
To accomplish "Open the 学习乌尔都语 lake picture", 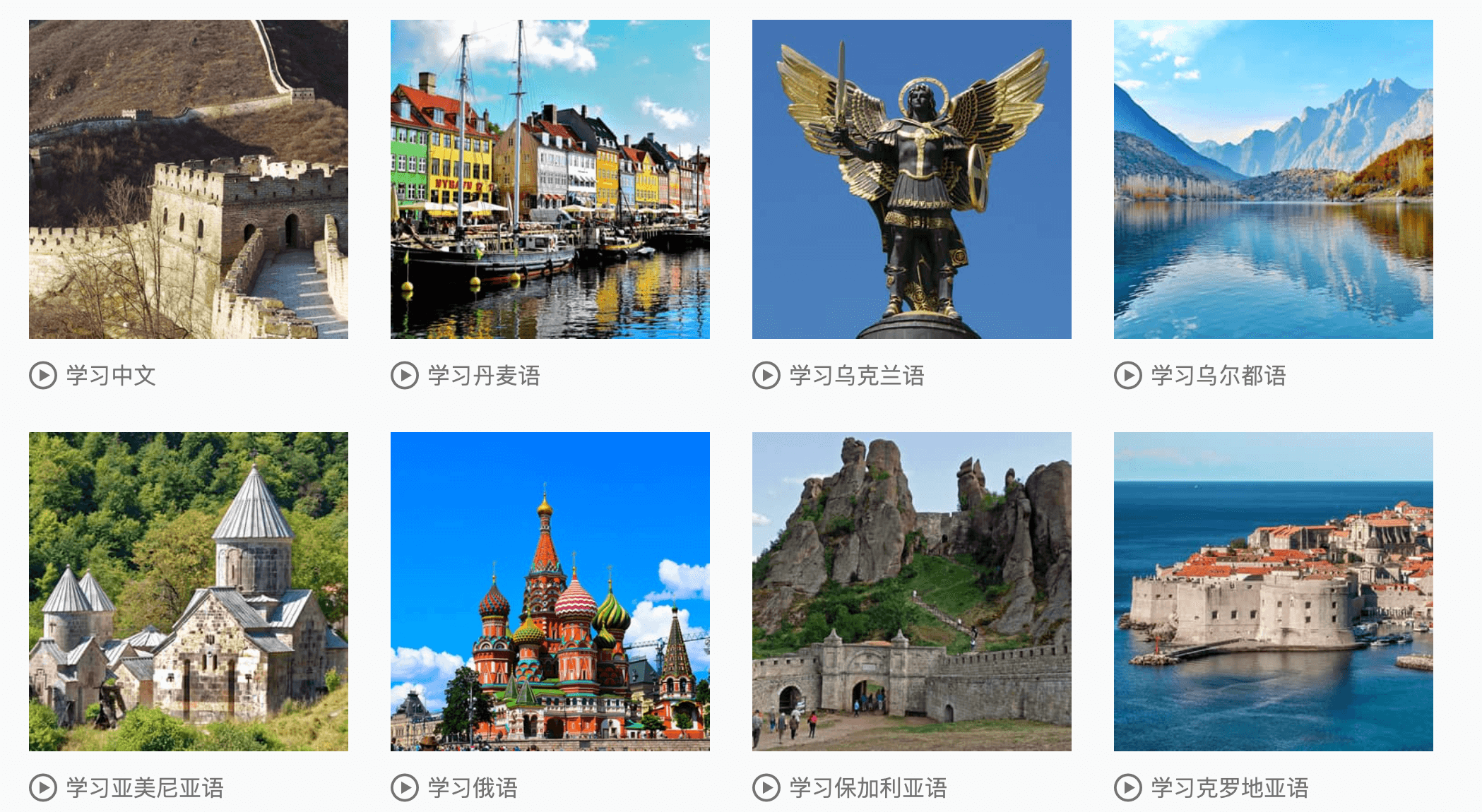I will [x=1273, y=179].
